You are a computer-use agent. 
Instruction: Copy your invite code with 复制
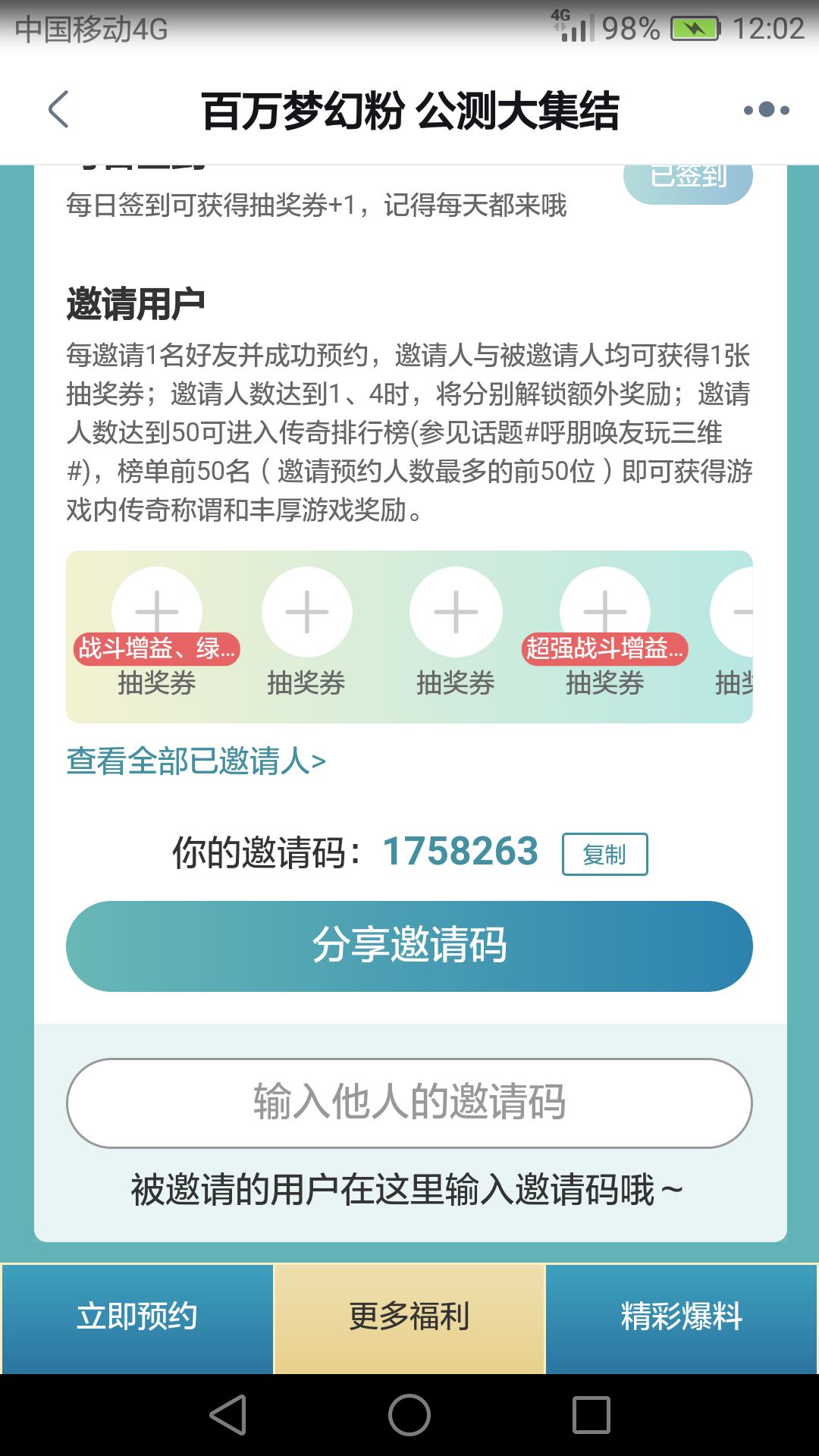[x=604, y=855]
